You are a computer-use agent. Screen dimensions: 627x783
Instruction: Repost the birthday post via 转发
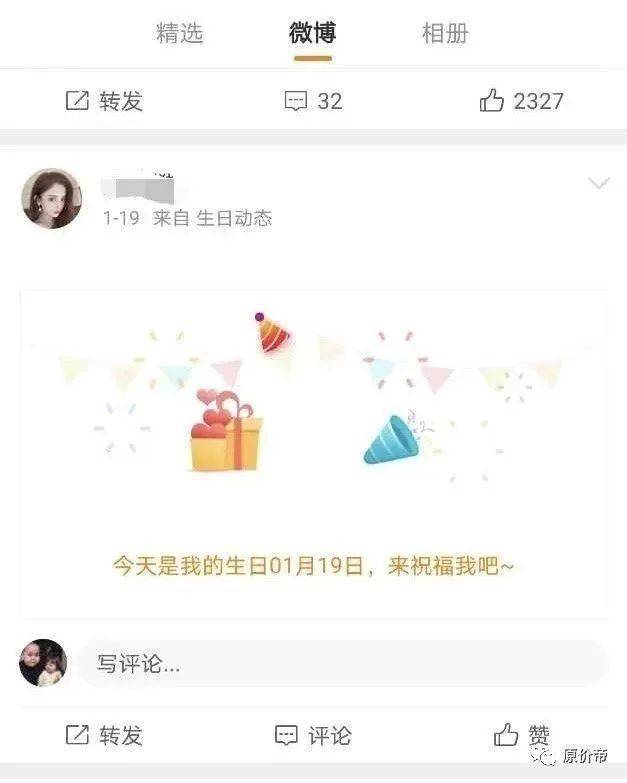click(104, 735)
